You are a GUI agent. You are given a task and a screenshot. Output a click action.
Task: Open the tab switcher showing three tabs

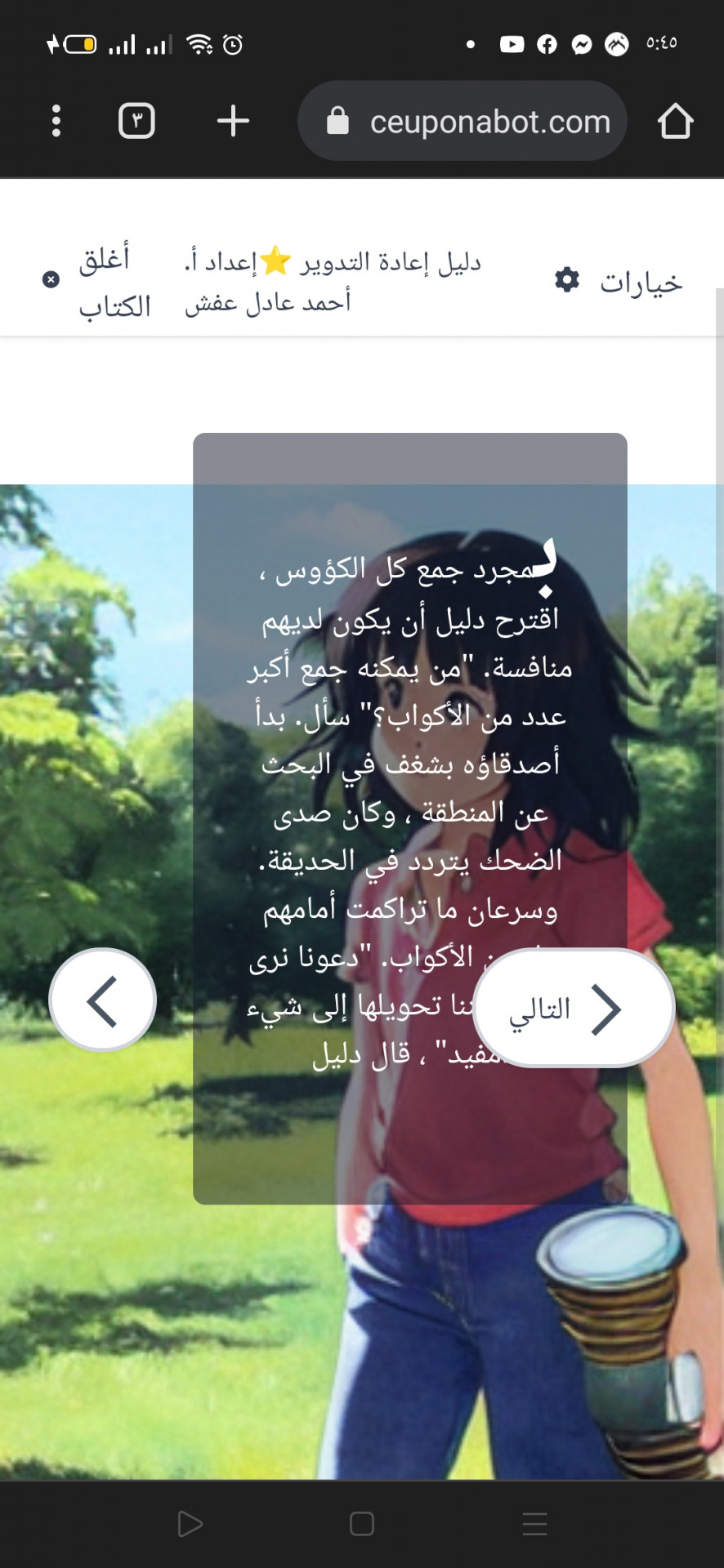[136, 121]
